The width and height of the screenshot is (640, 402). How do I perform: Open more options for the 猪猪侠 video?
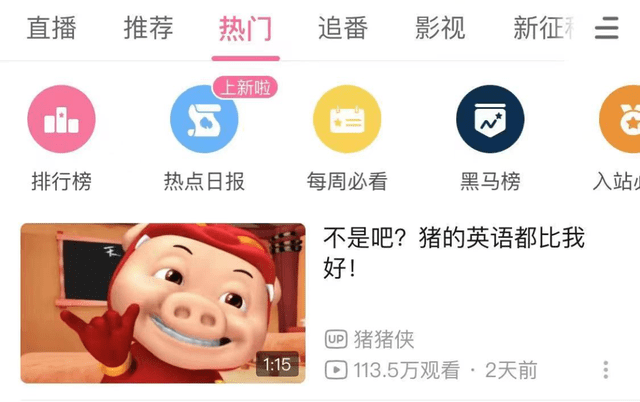tap(605, 371)
